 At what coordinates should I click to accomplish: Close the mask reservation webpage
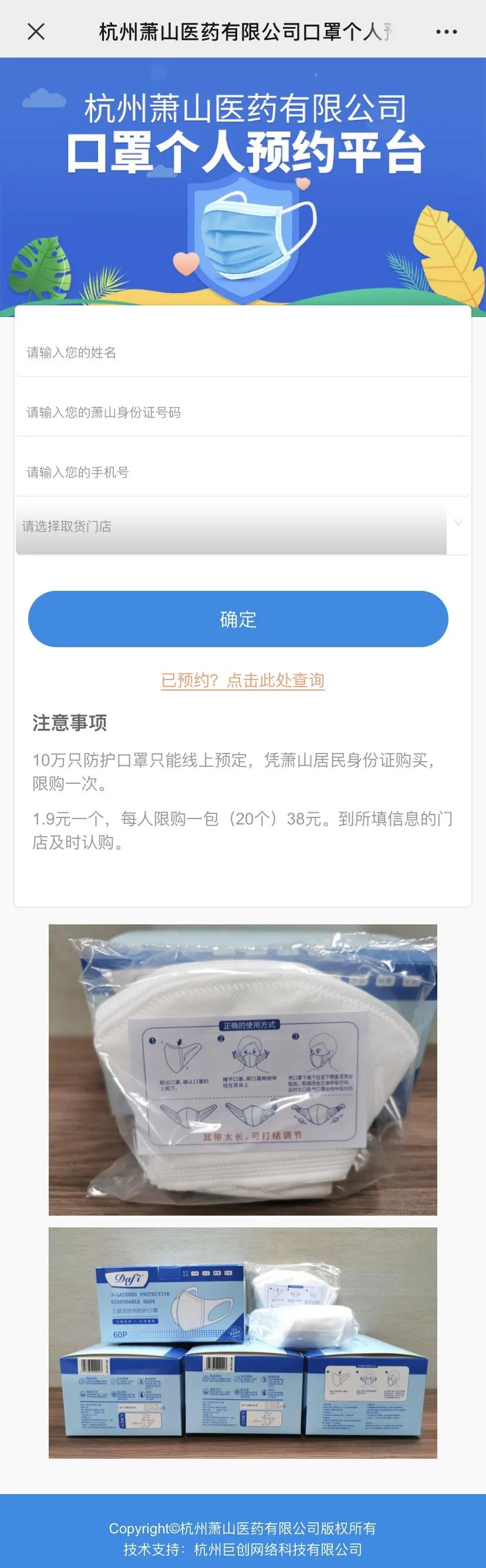click(x=36, y=32)
